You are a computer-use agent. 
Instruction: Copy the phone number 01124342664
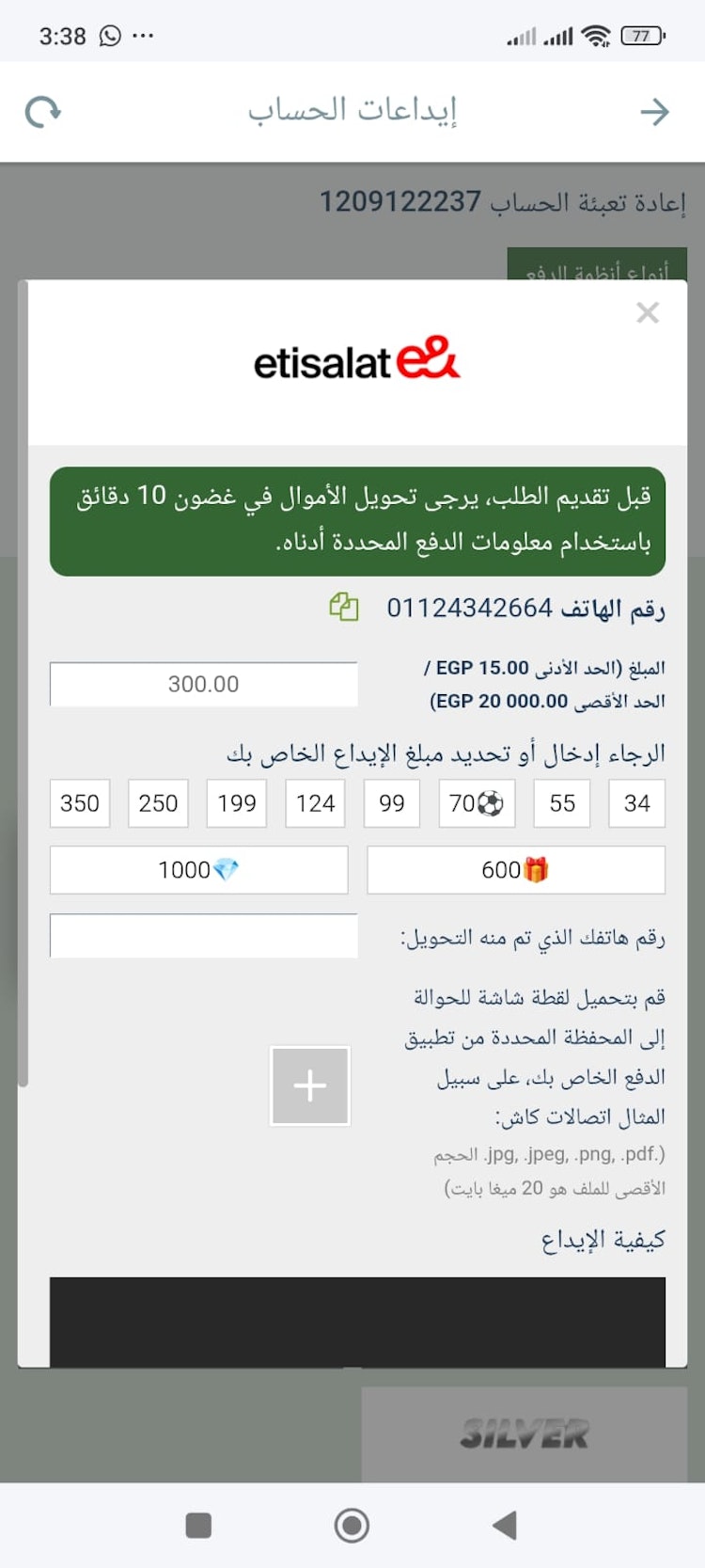344,608
